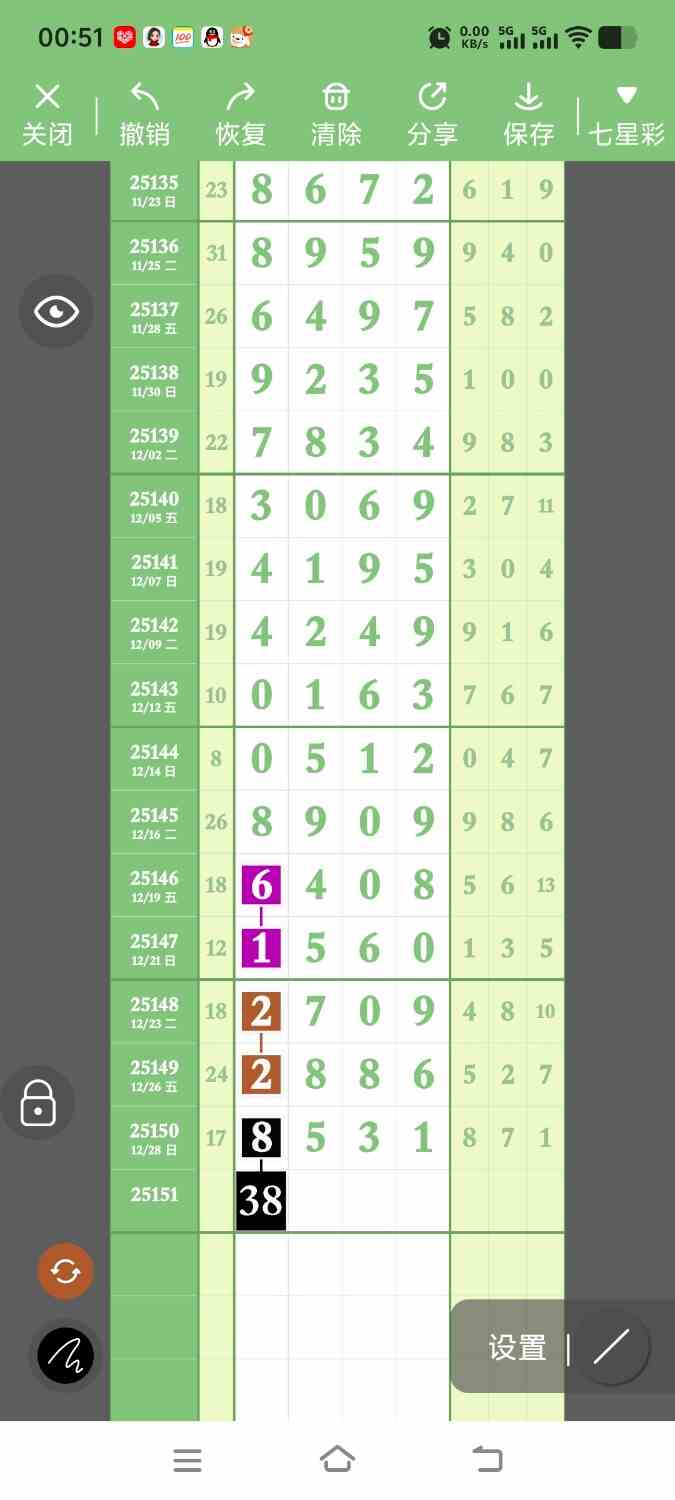Image resolution: width=675 pixels, height=1500 pixels.
Task: Go back using system back button
Action: [x=487, y=1460]
